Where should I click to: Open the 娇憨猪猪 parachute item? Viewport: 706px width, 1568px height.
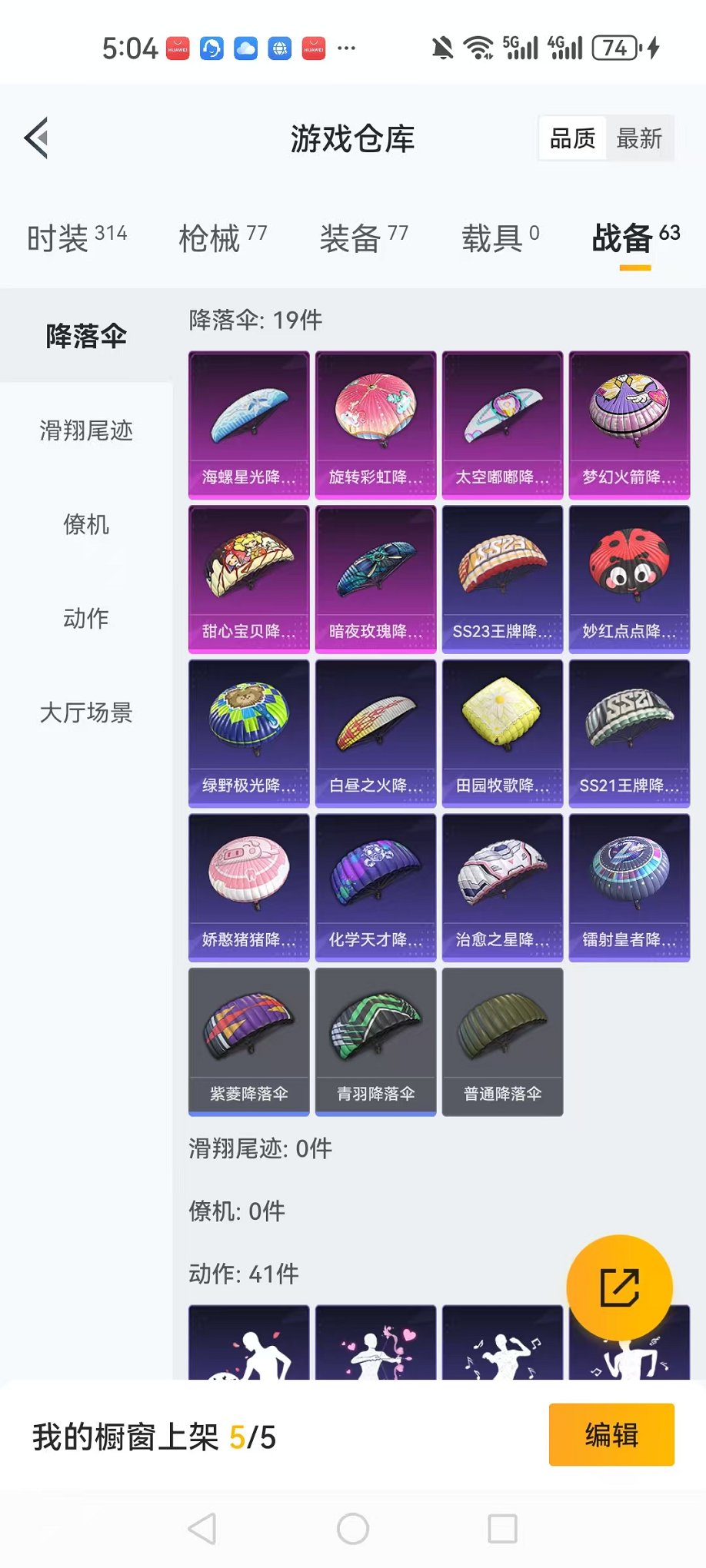(x=248, y=887)
